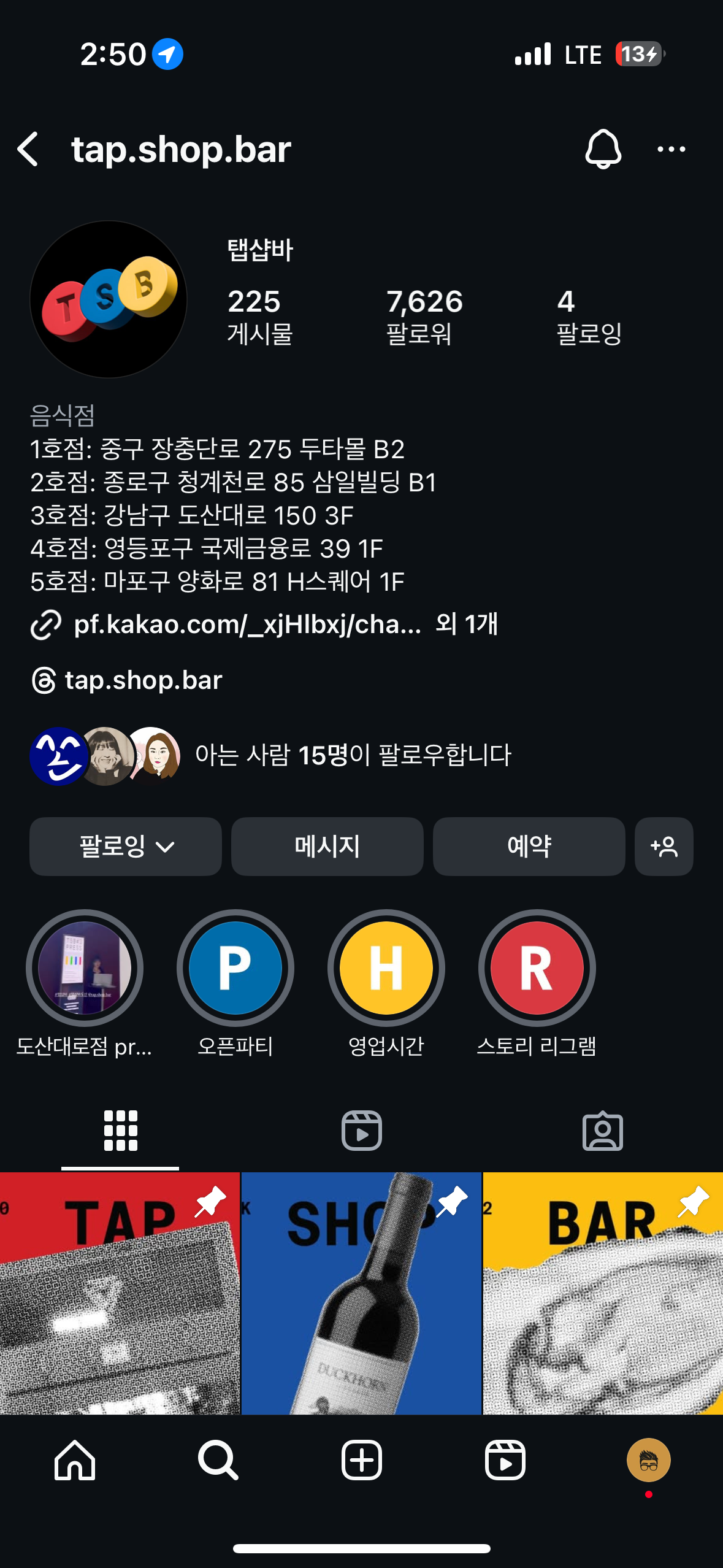View the 4 팔로잉 list
This screenshot has width=723, height=1568.
click(589, 317)
